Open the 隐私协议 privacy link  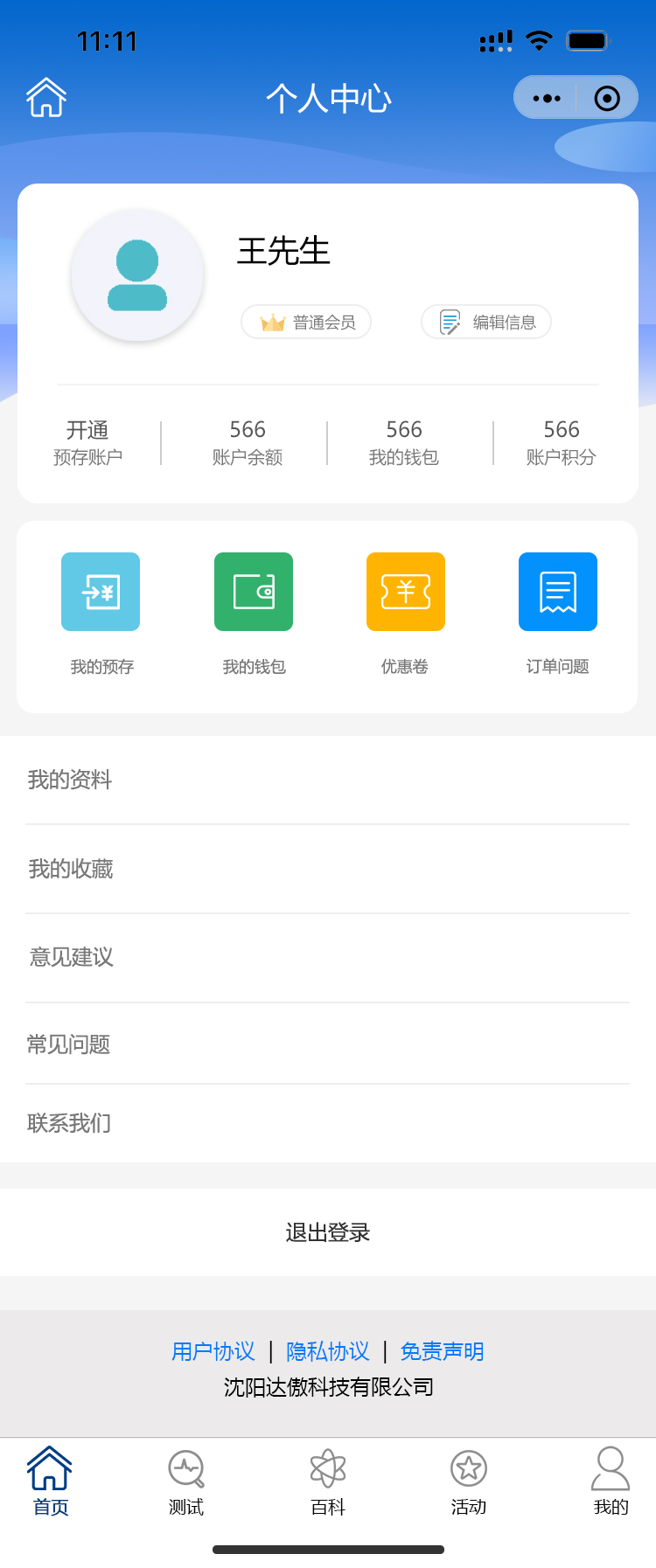pos(328,1351)
